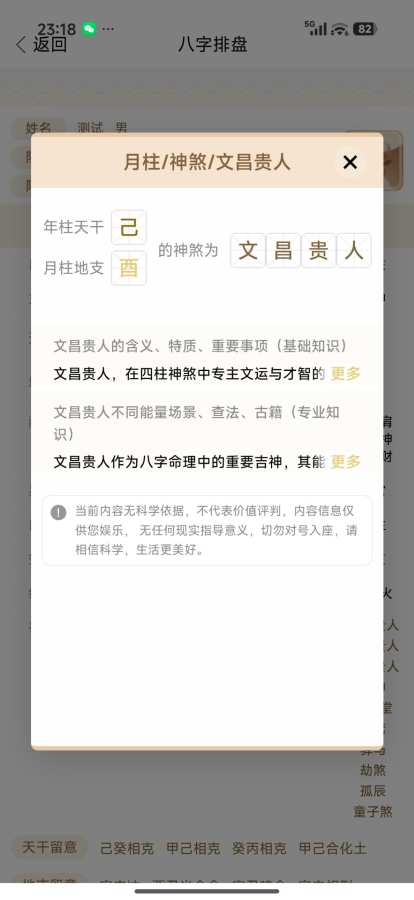Expand 更多 for 文昌贵人 professional knowledge

[346, 461]
